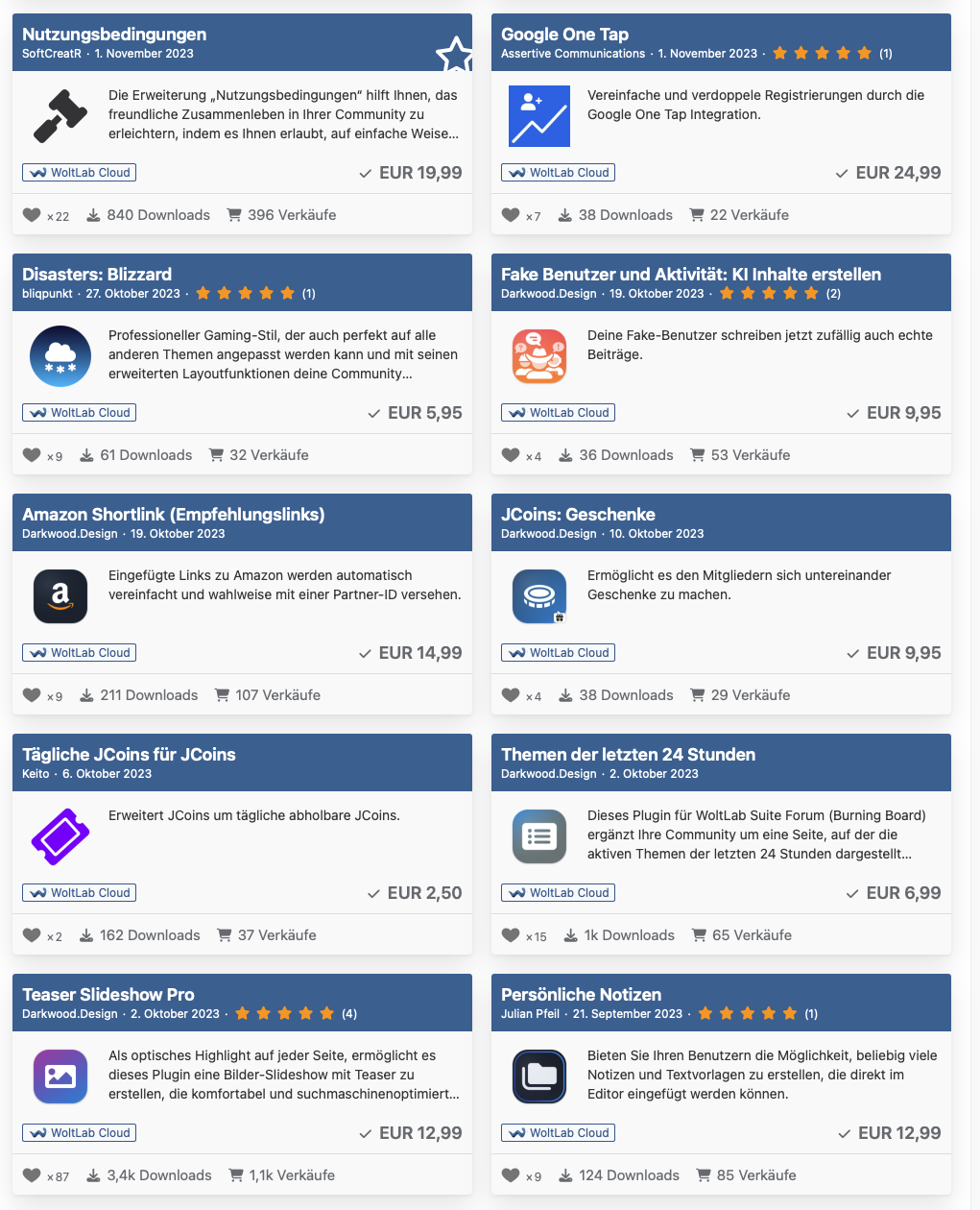Tap WoltLab Cloud badge under Teaser Slideshow Pro
Screen dimensions: 980x1210
[80, 1133]
